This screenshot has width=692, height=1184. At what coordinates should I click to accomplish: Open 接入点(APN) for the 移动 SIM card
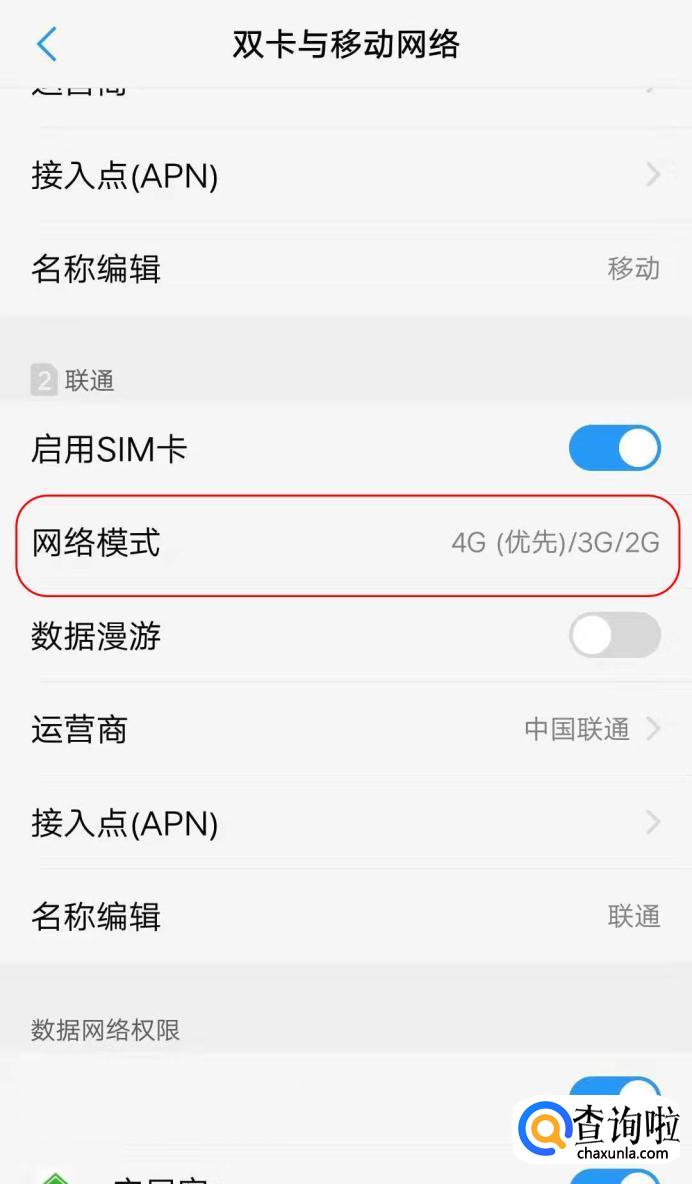click(346, 175)
